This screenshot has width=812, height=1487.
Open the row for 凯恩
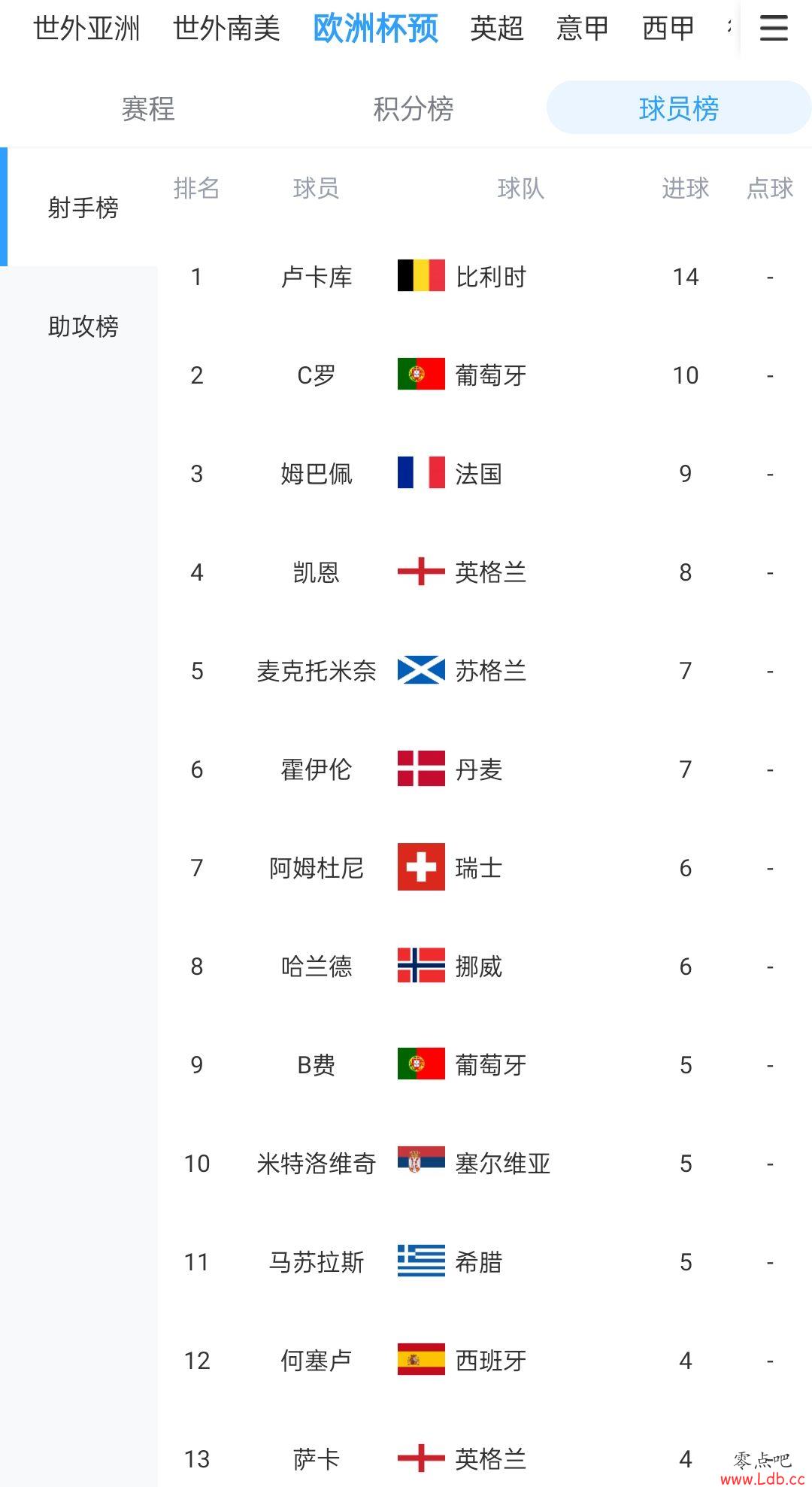coord(485,572)
